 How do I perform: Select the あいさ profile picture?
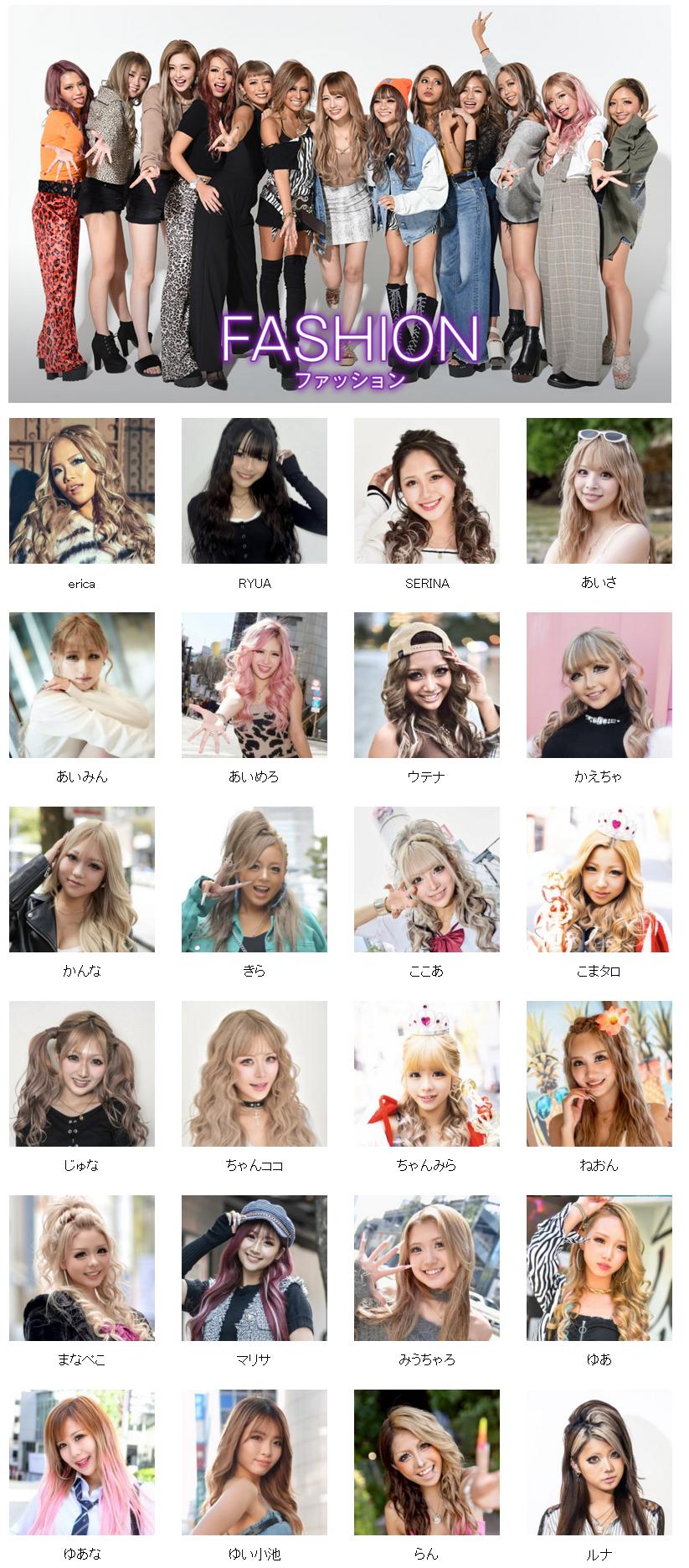(x=599, y=491)
